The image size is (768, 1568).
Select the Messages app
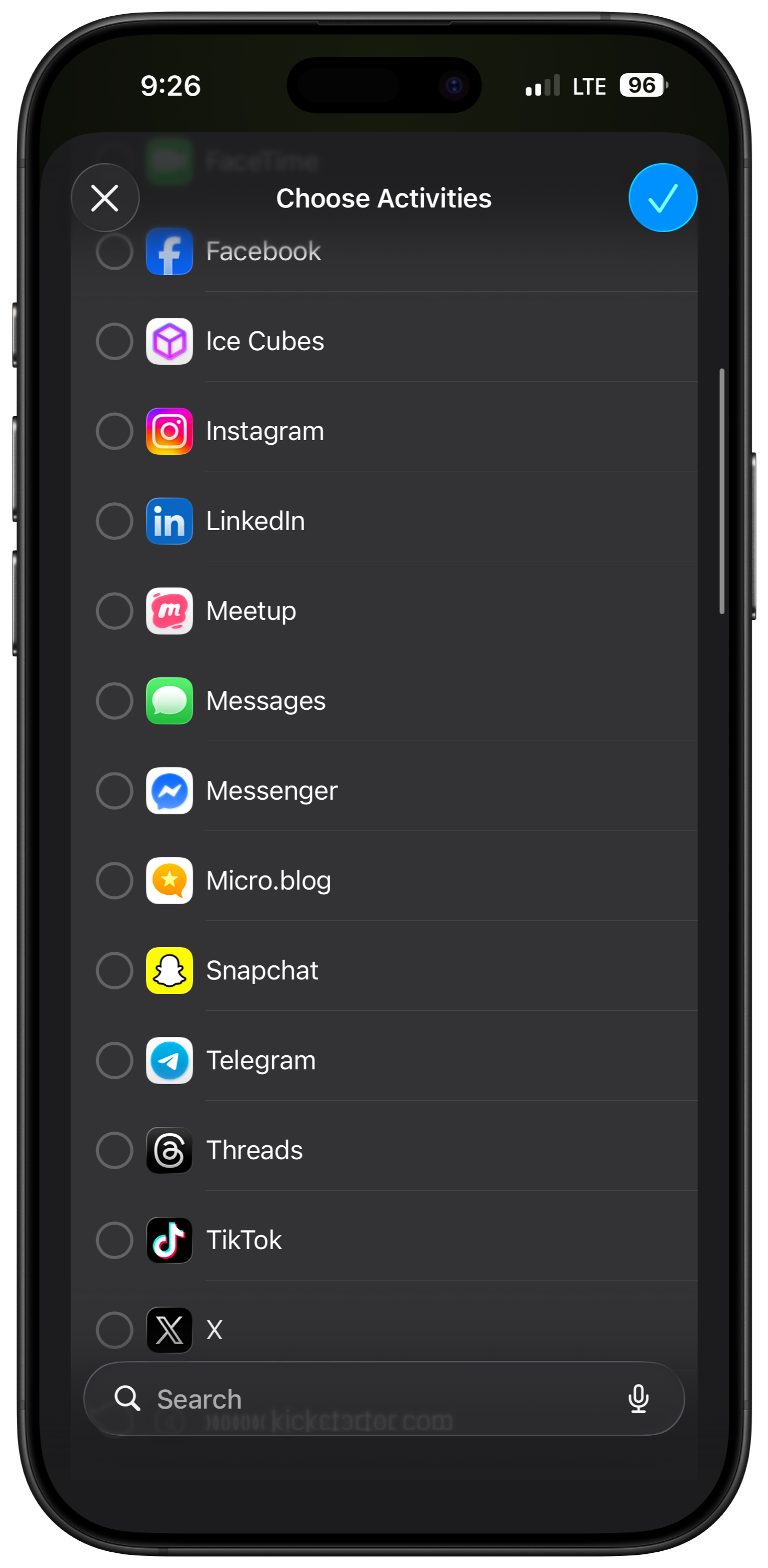click(x=114, y=701)
